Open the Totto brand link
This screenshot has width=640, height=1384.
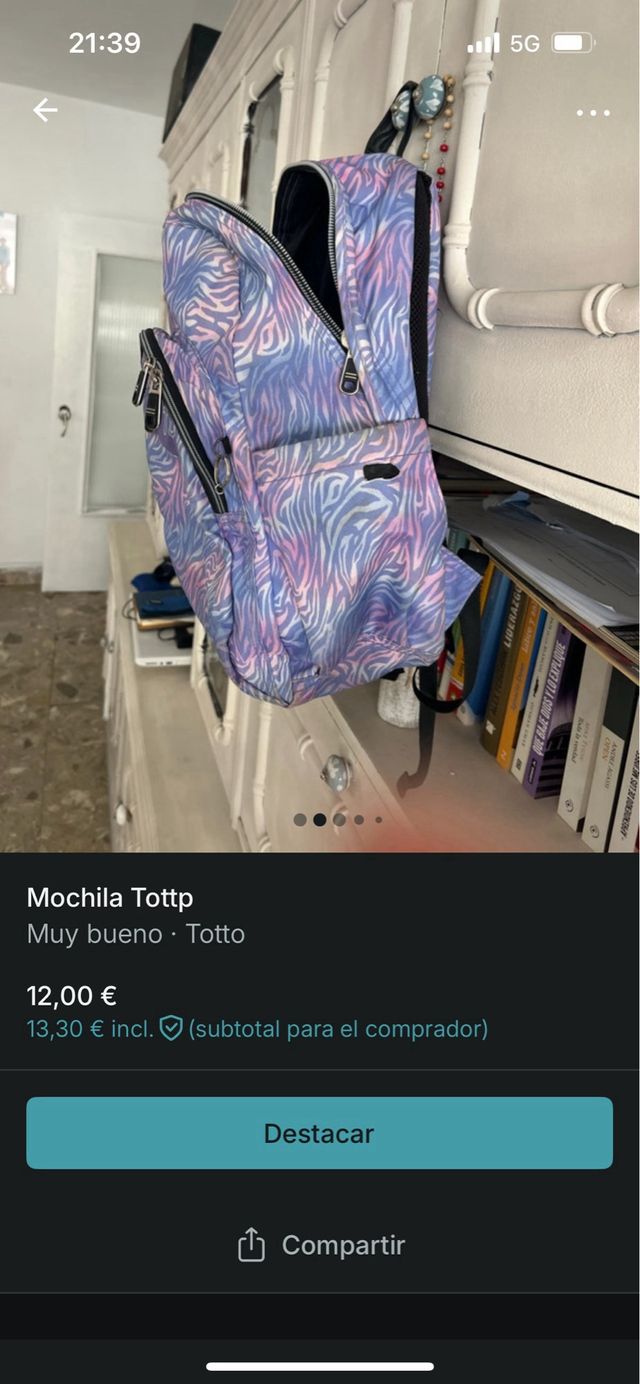click(215, 934)
